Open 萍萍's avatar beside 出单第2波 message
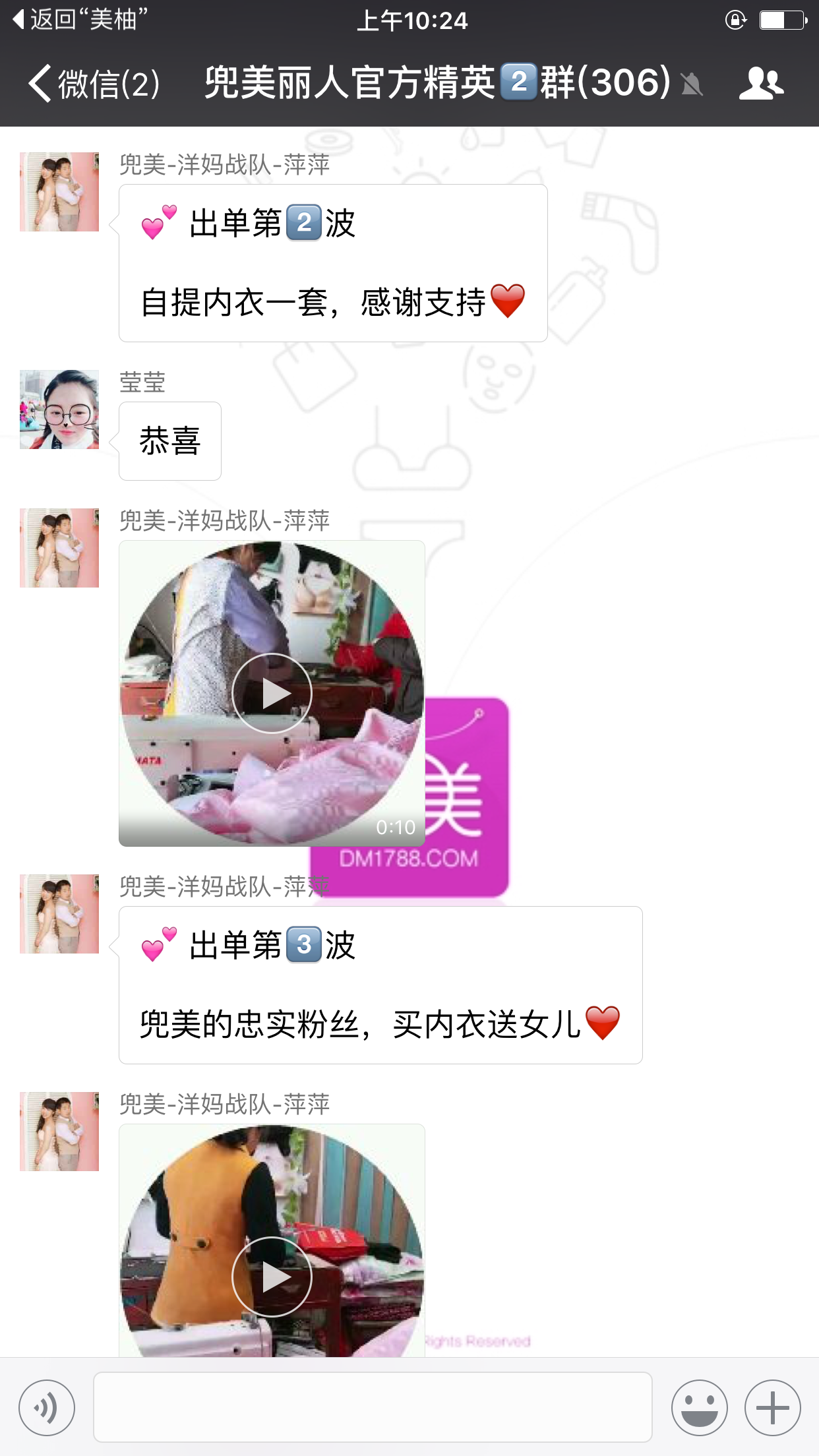 (59, 192)
